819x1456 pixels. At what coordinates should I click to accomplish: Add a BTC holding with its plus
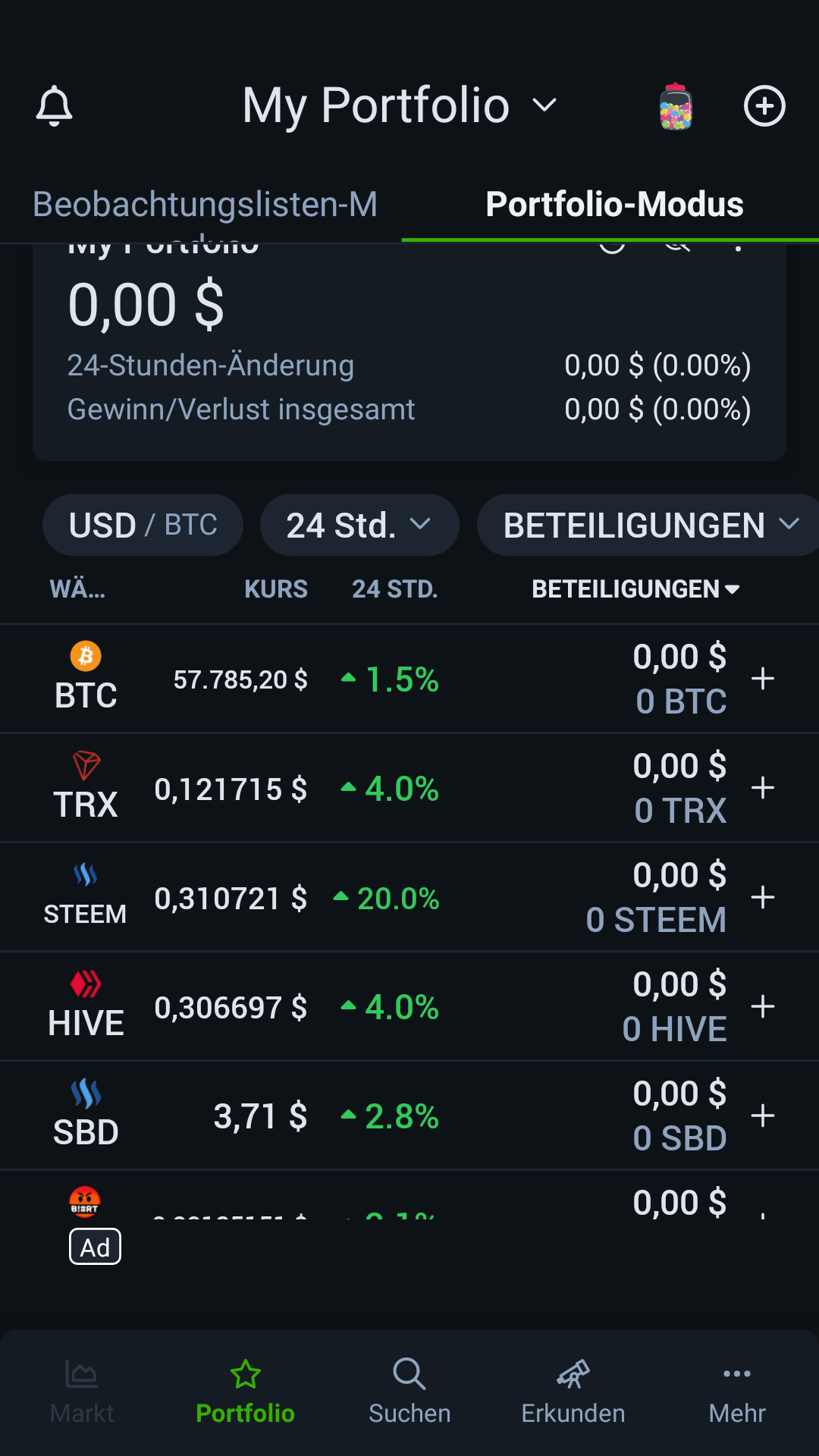pyautogui.click(x=762, y=679)
